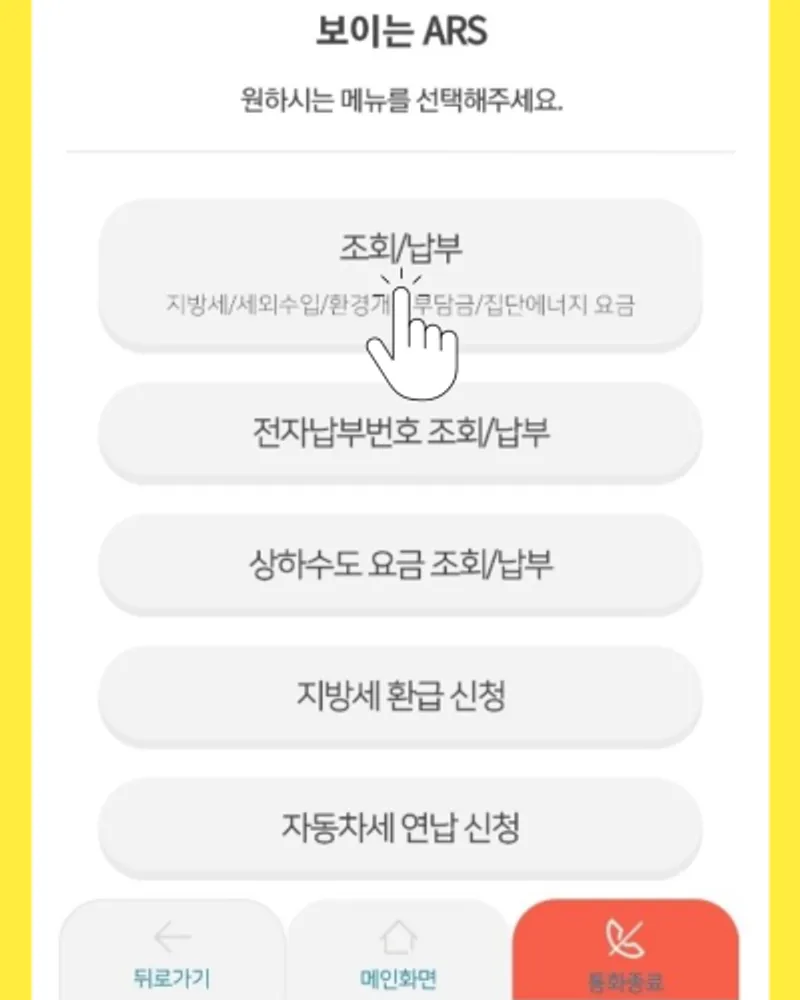Open 자동차세 연납 신청
This screenshot has height=1000, width=800.
click(x=400, y=827)
